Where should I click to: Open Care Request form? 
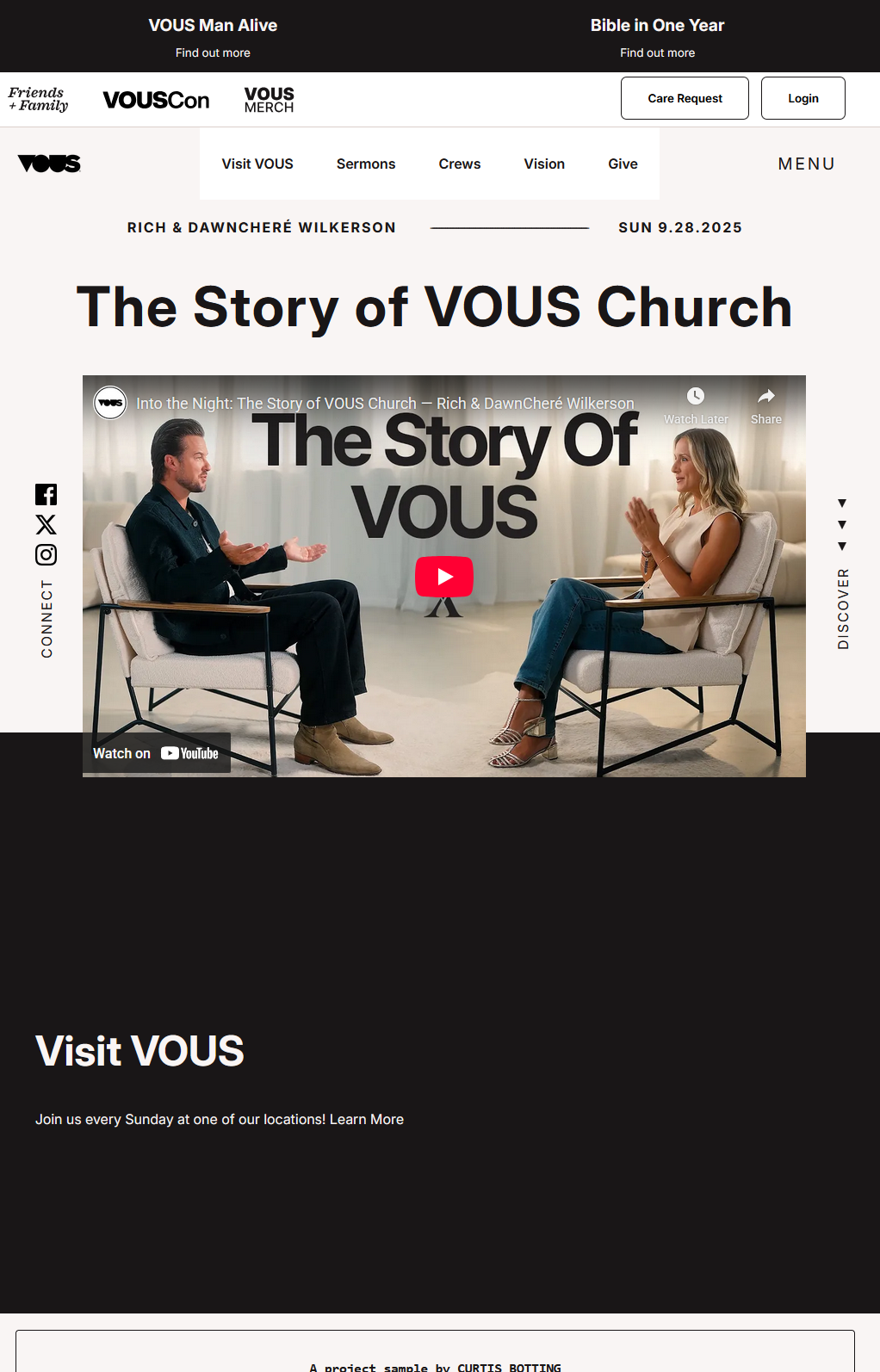point(685,98)
